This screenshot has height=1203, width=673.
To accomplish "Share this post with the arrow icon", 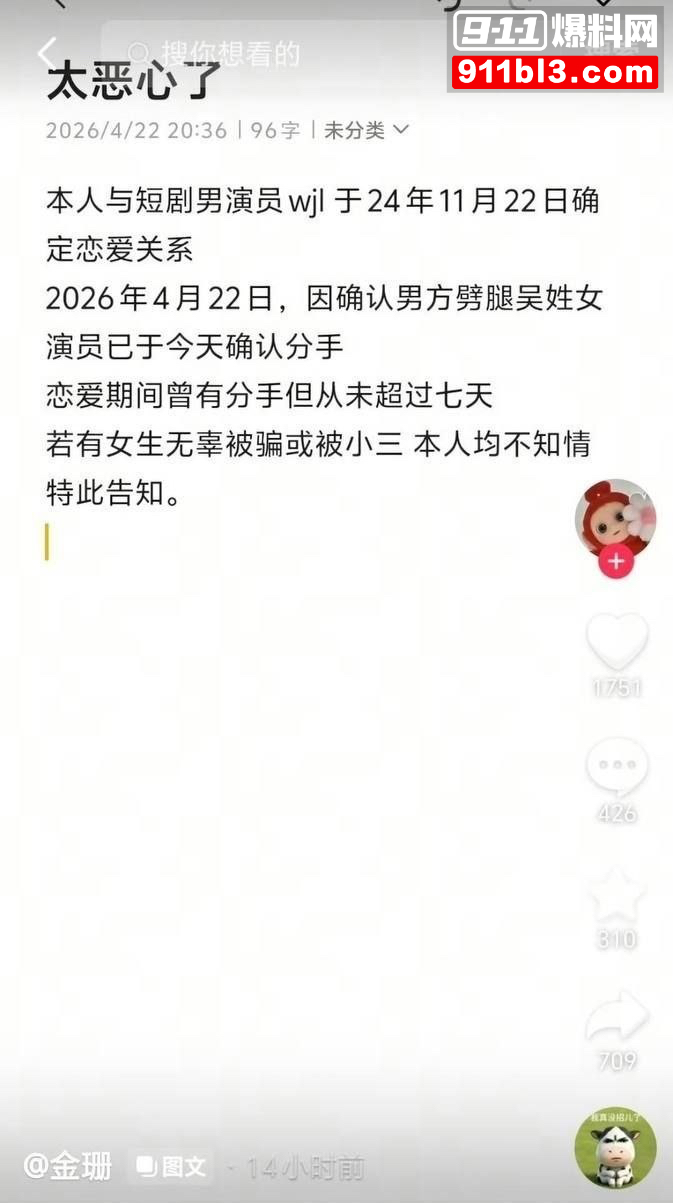I will coord(617,1017).
